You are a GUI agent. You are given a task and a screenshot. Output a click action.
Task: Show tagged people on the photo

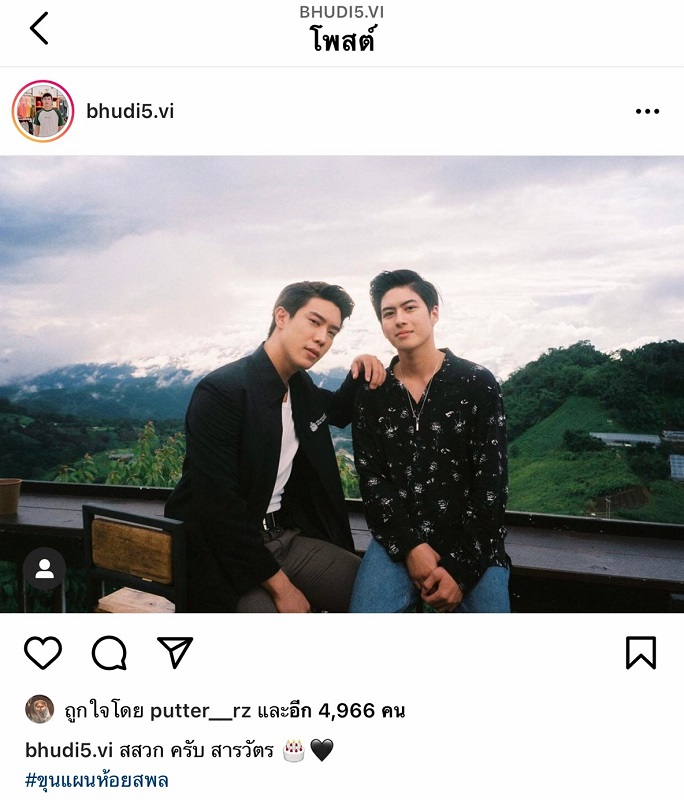[44, 569]
